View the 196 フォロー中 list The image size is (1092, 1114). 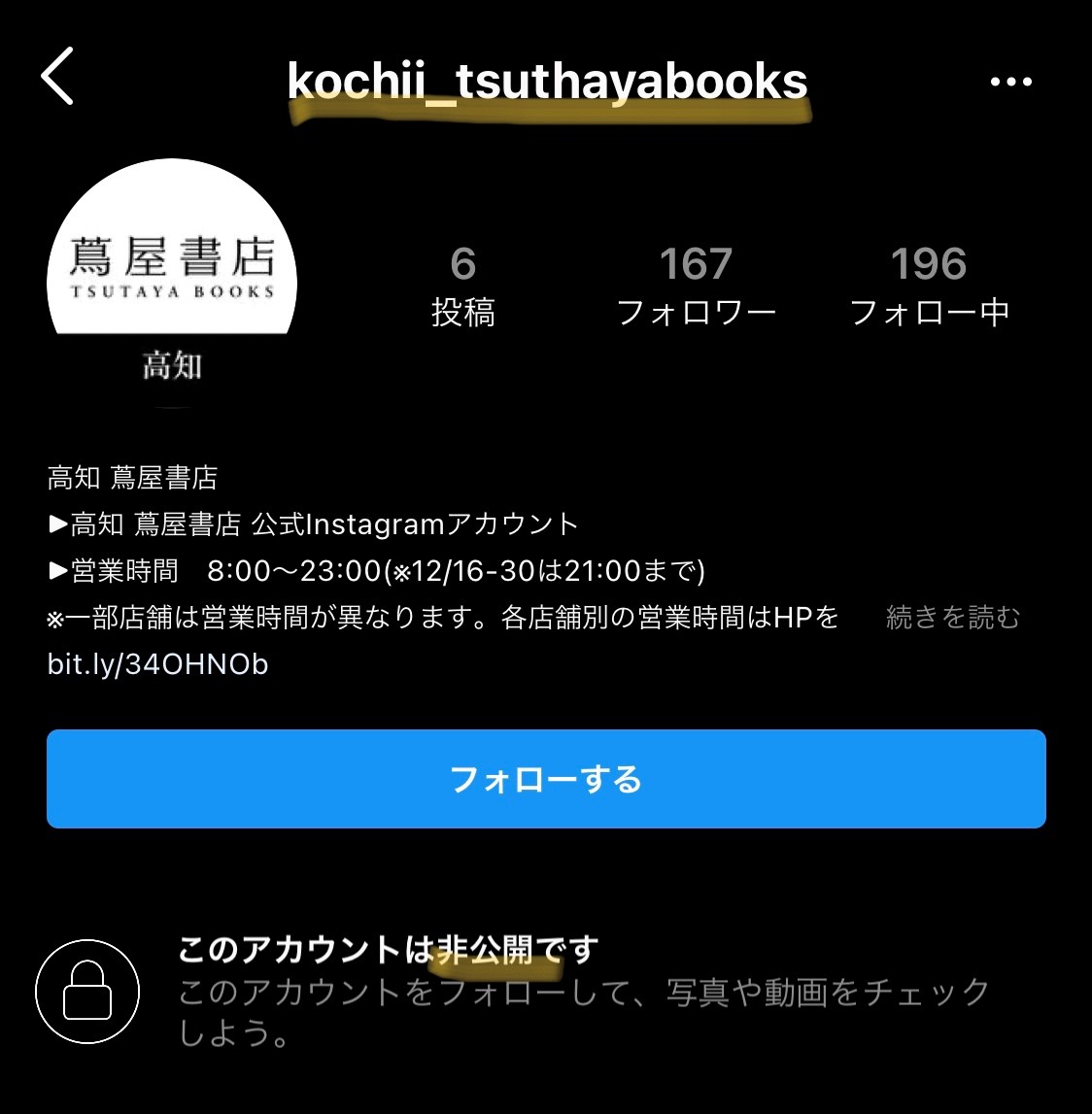point(929,287)
